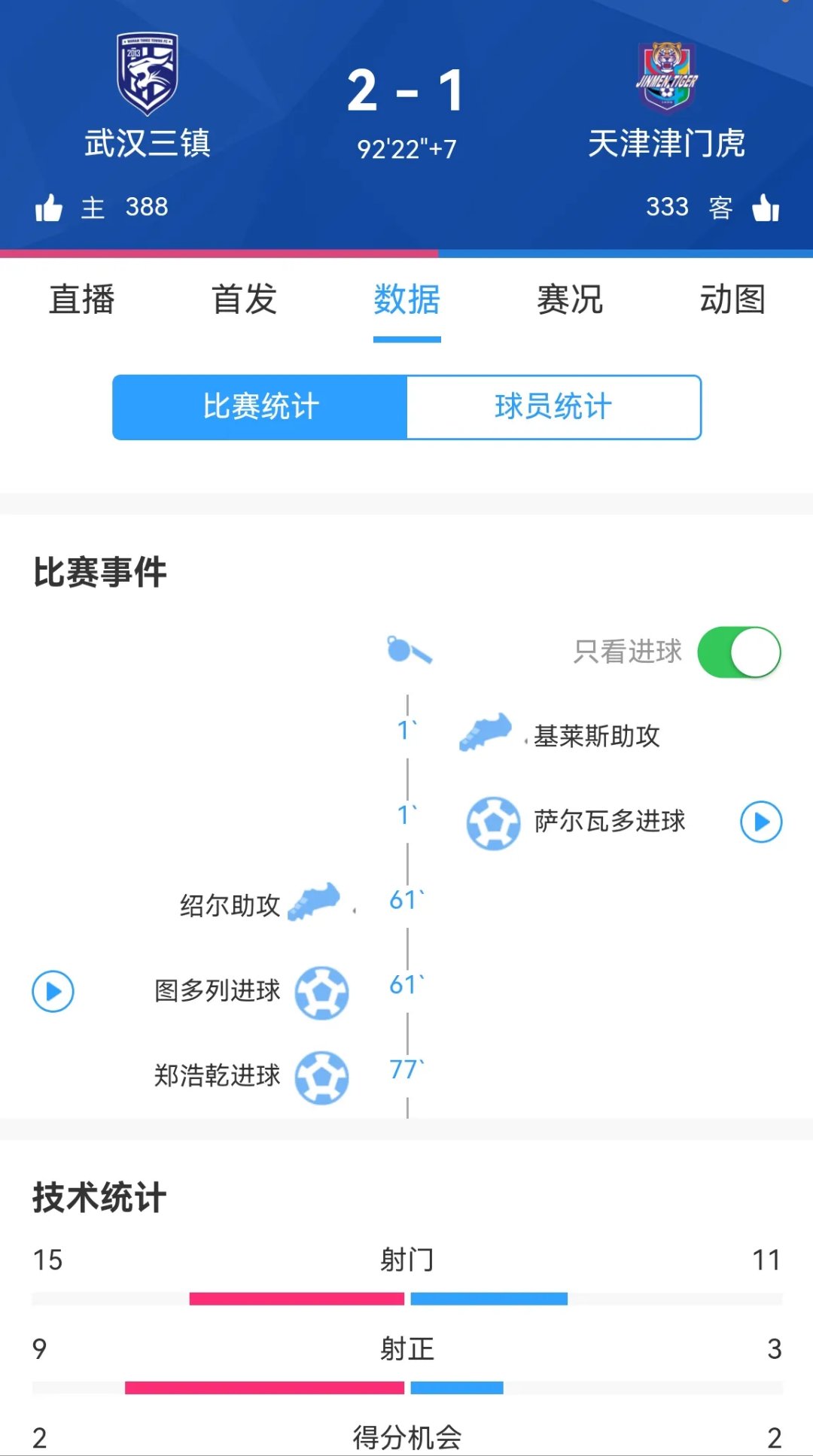Switch back to 直播 view
813x1456 pixels.
[x=81, y=300]
